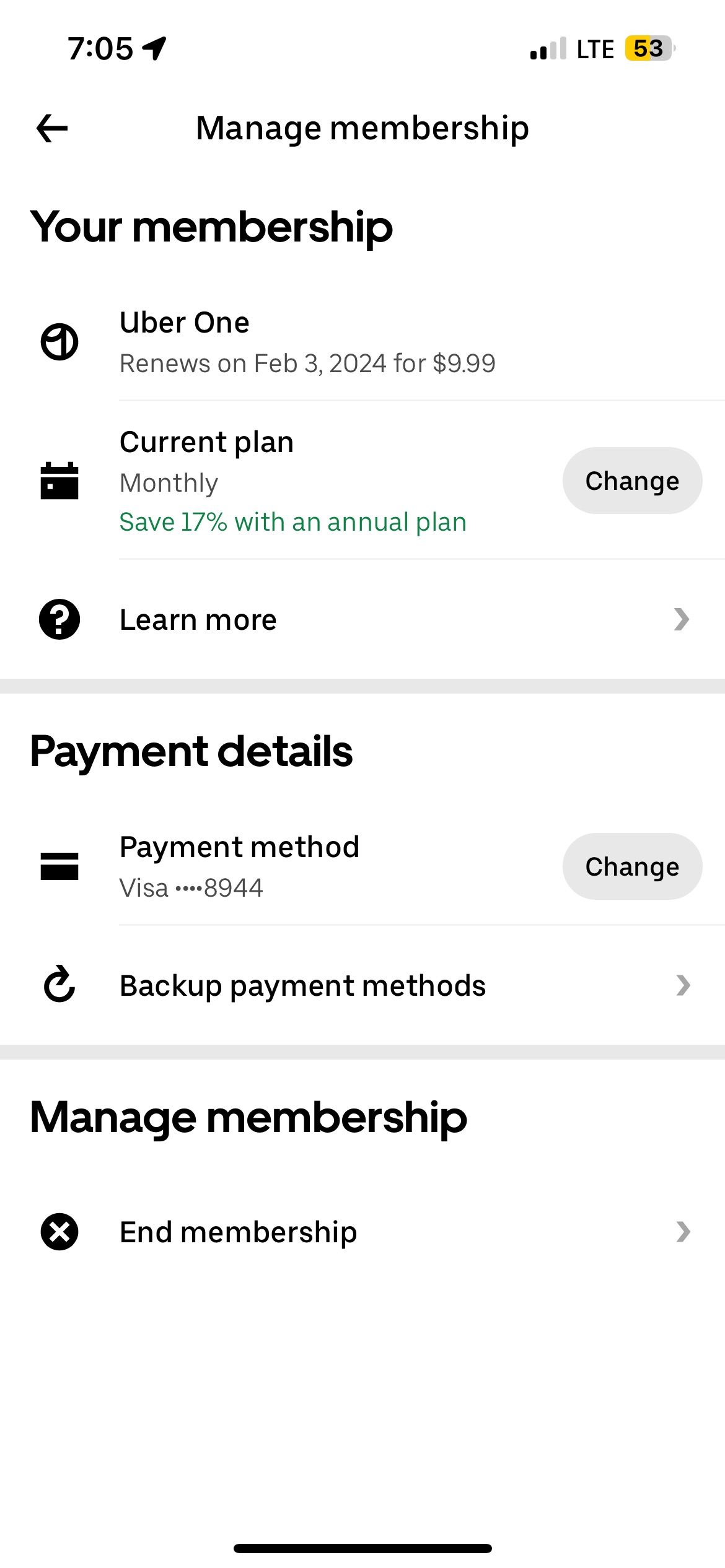Select the Learn more row
Screen dimensions: 725x1568
coord(198,619)
